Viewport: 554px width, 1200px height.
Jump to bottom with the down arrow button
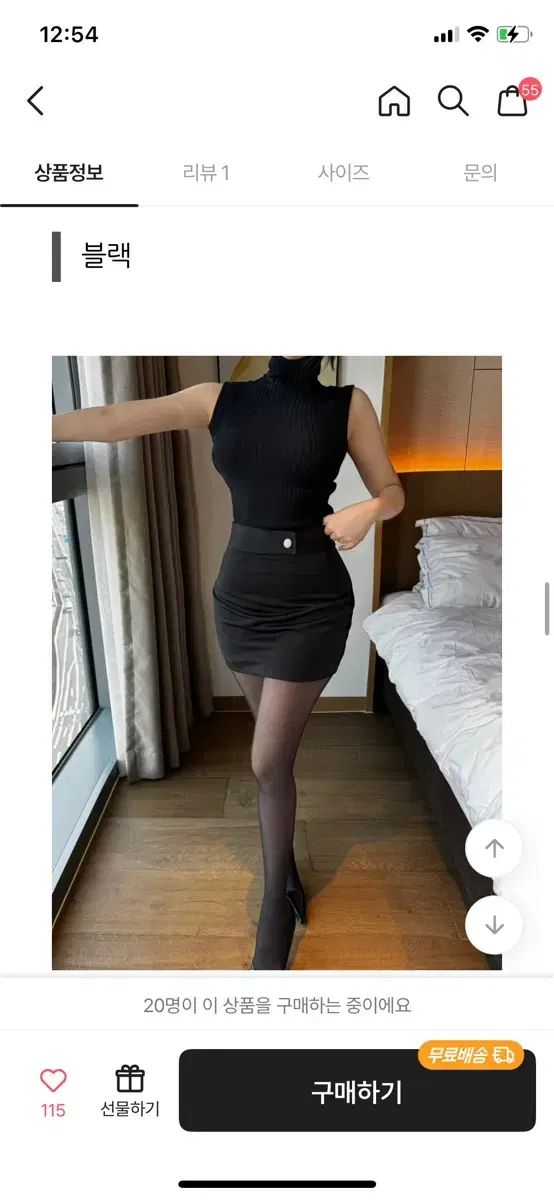(x=494, y=924)
